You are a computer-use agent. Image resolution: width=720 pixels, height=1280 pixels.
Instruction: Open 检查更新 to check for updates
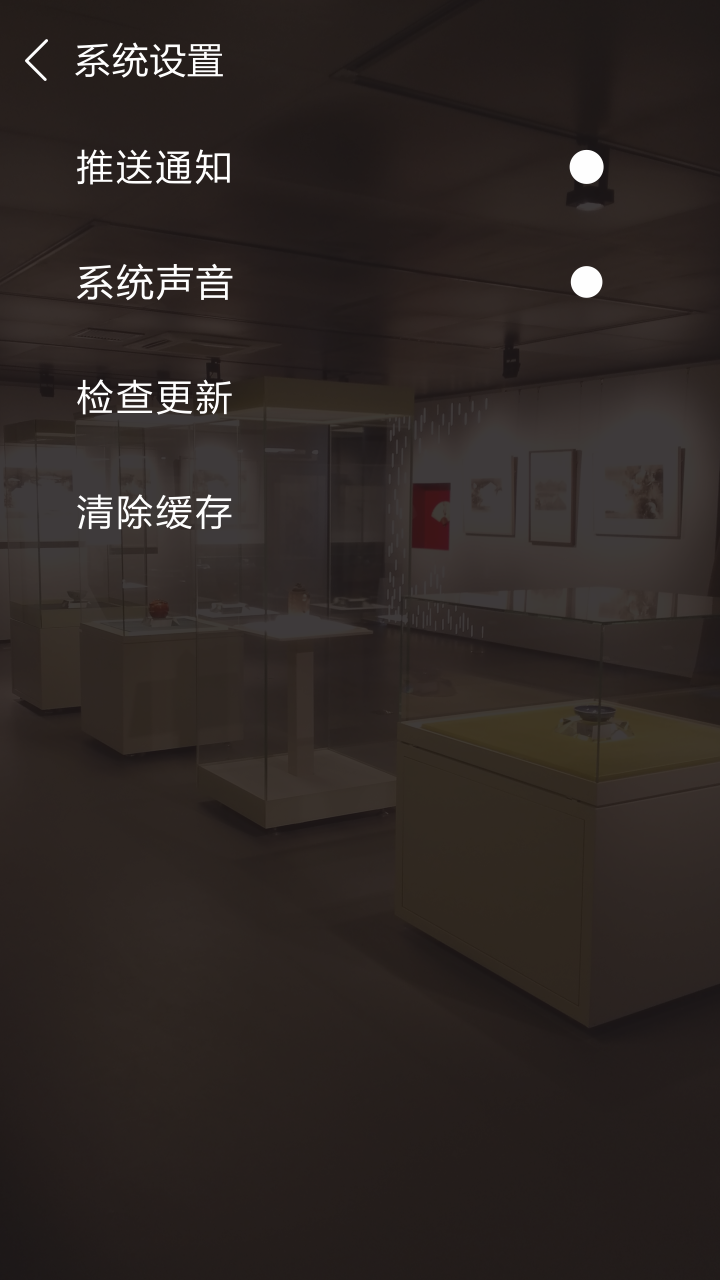tap(155, 398)
